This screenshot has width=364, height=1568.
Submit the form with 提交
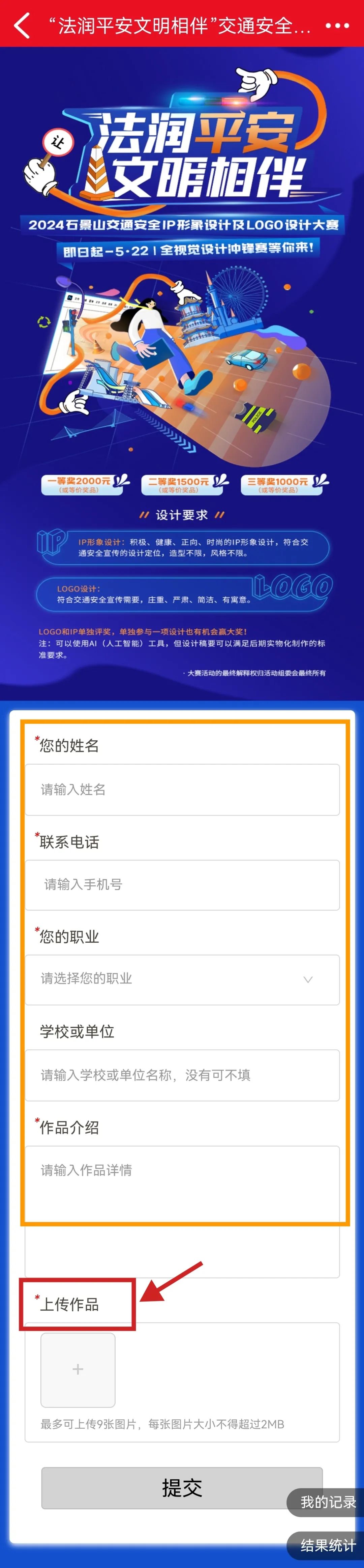[x=181, y=1488]
